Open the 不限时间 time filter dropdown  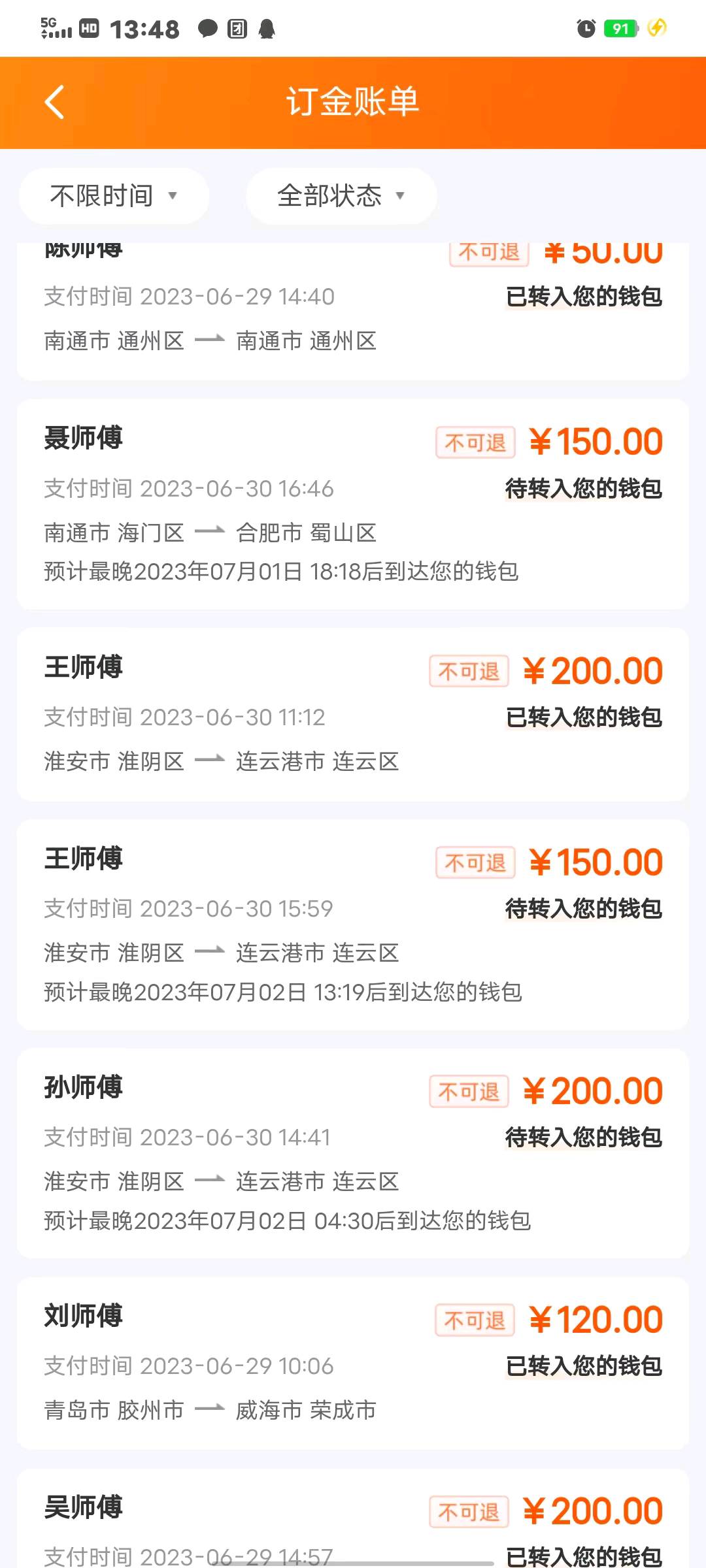click(114, 196)
